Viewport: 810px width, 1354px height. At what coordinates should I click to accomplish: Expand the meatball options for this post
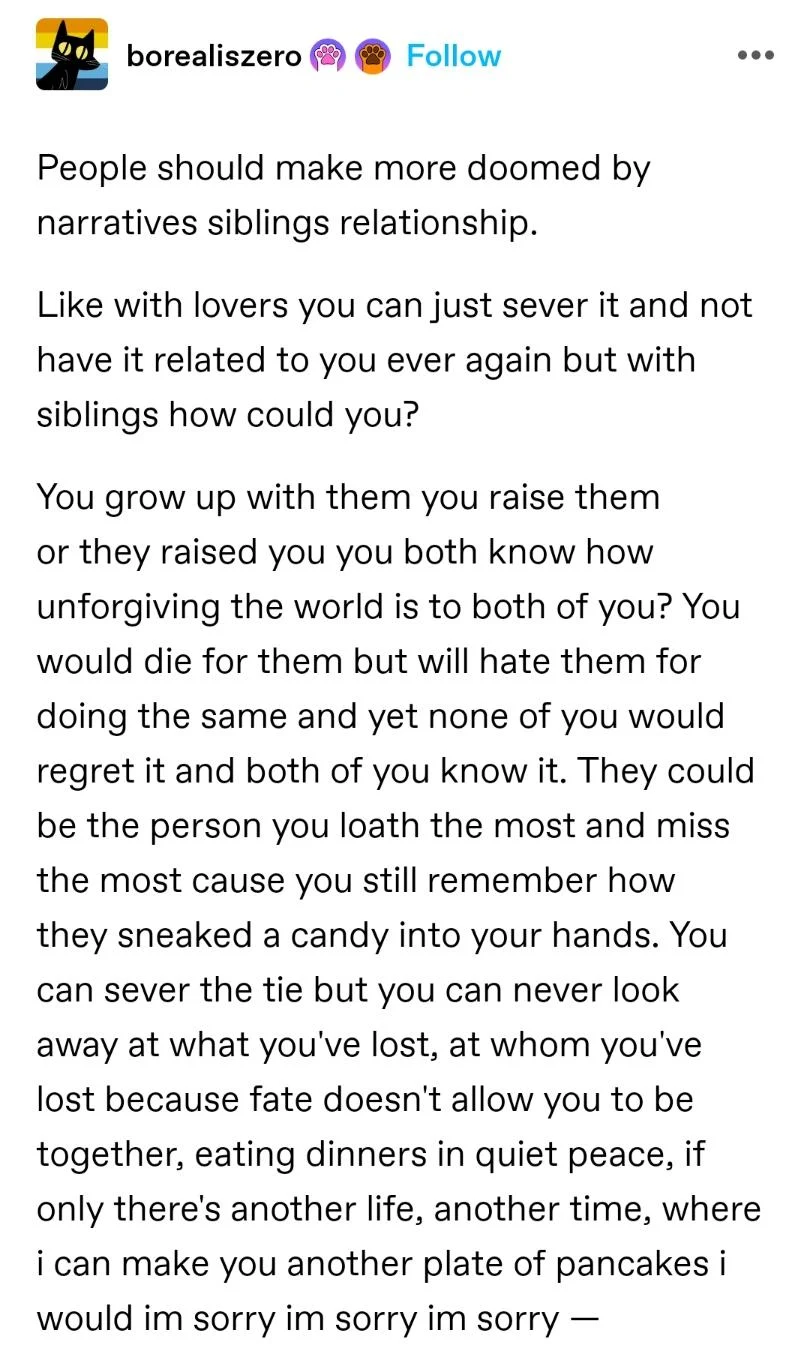[x=755, y=56]
